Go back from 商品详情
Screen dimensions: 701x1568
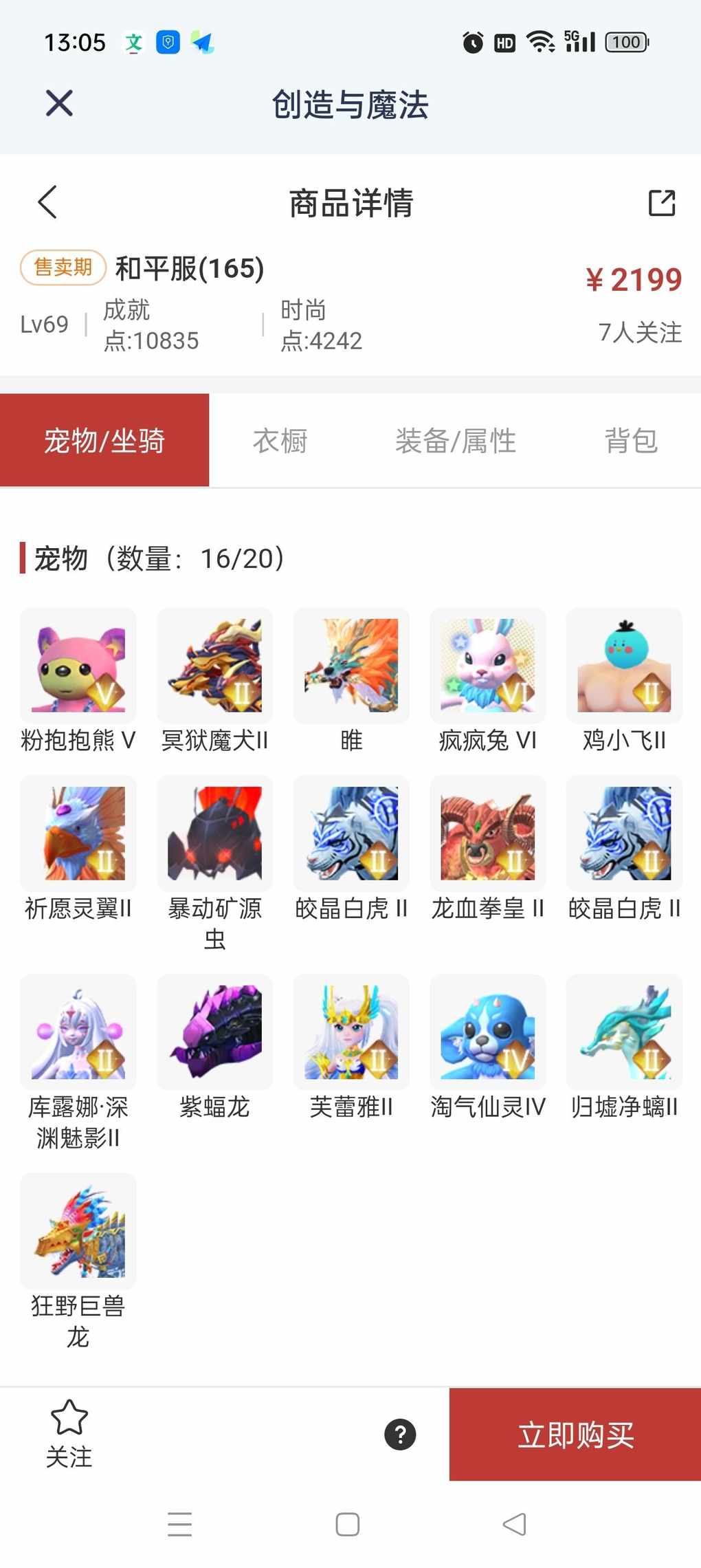(x=47, y=202)
